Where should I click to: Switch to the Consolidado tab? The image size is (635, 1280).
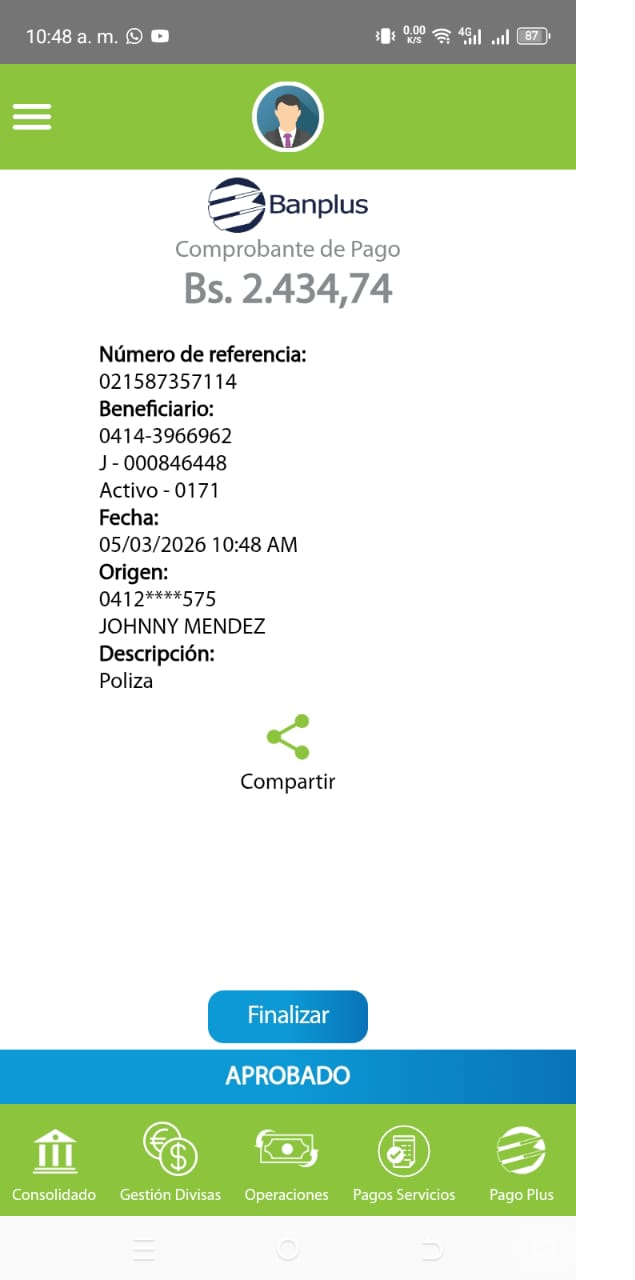point(54,1163)
